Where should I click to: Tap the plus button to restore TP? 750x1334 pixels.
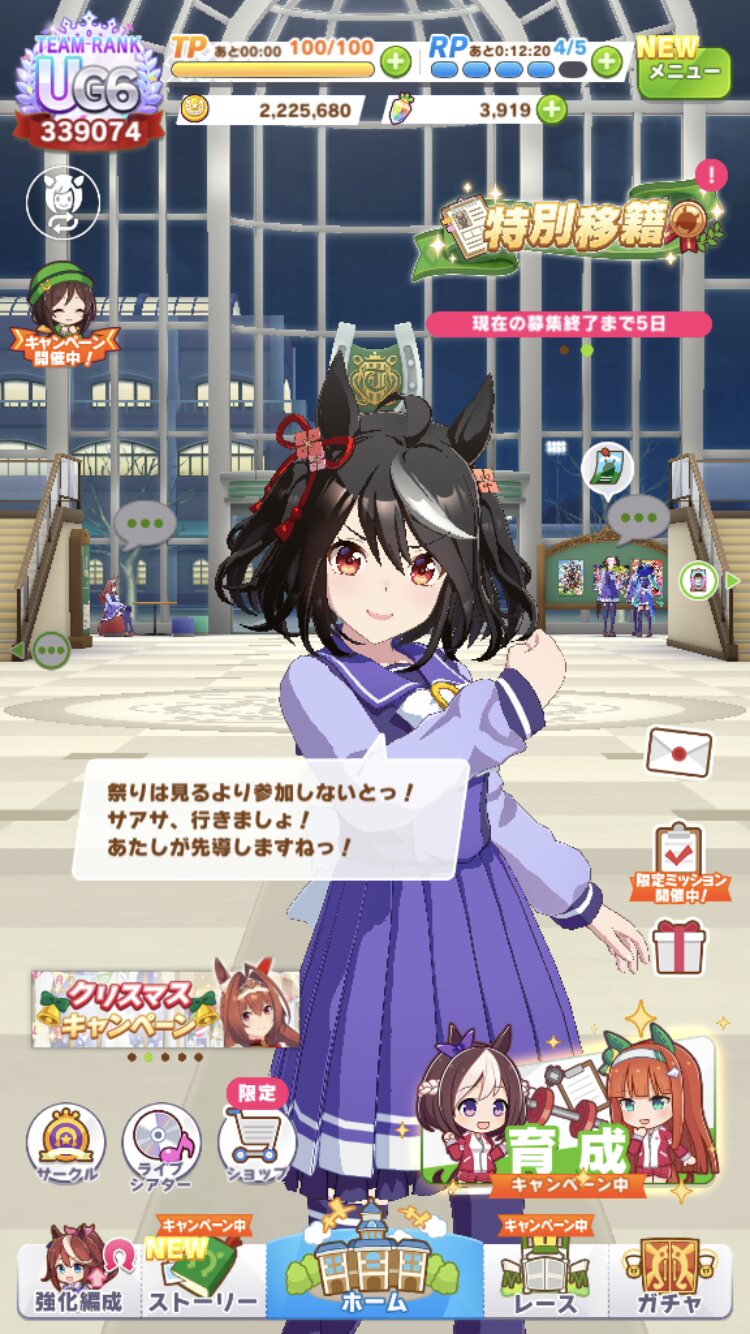[x=396, y=62]
